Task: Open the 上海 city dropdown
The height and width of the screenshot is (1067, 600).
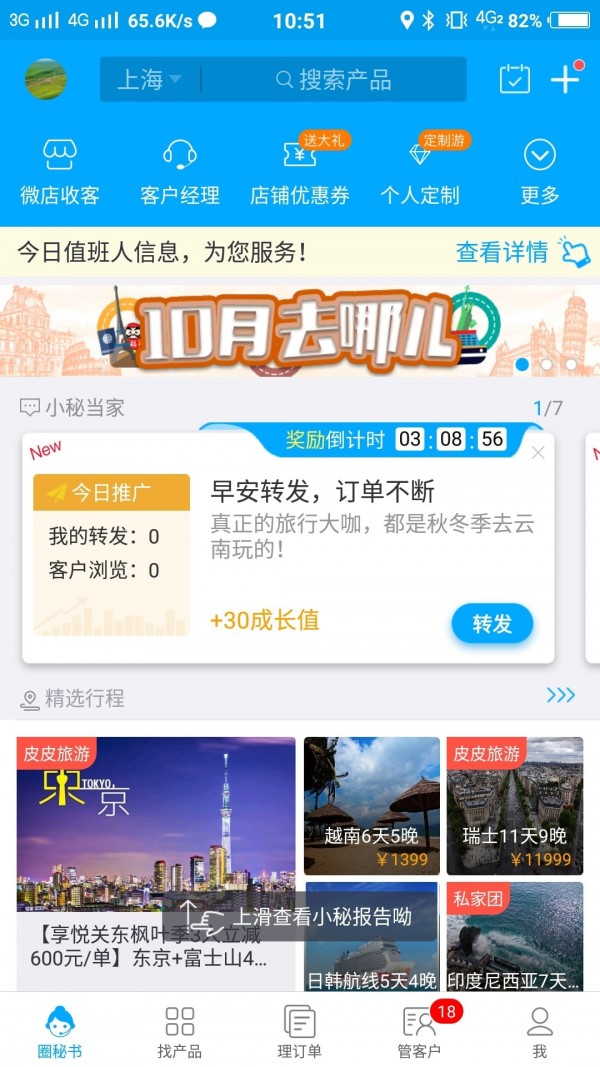Action: tap(149, 80)
